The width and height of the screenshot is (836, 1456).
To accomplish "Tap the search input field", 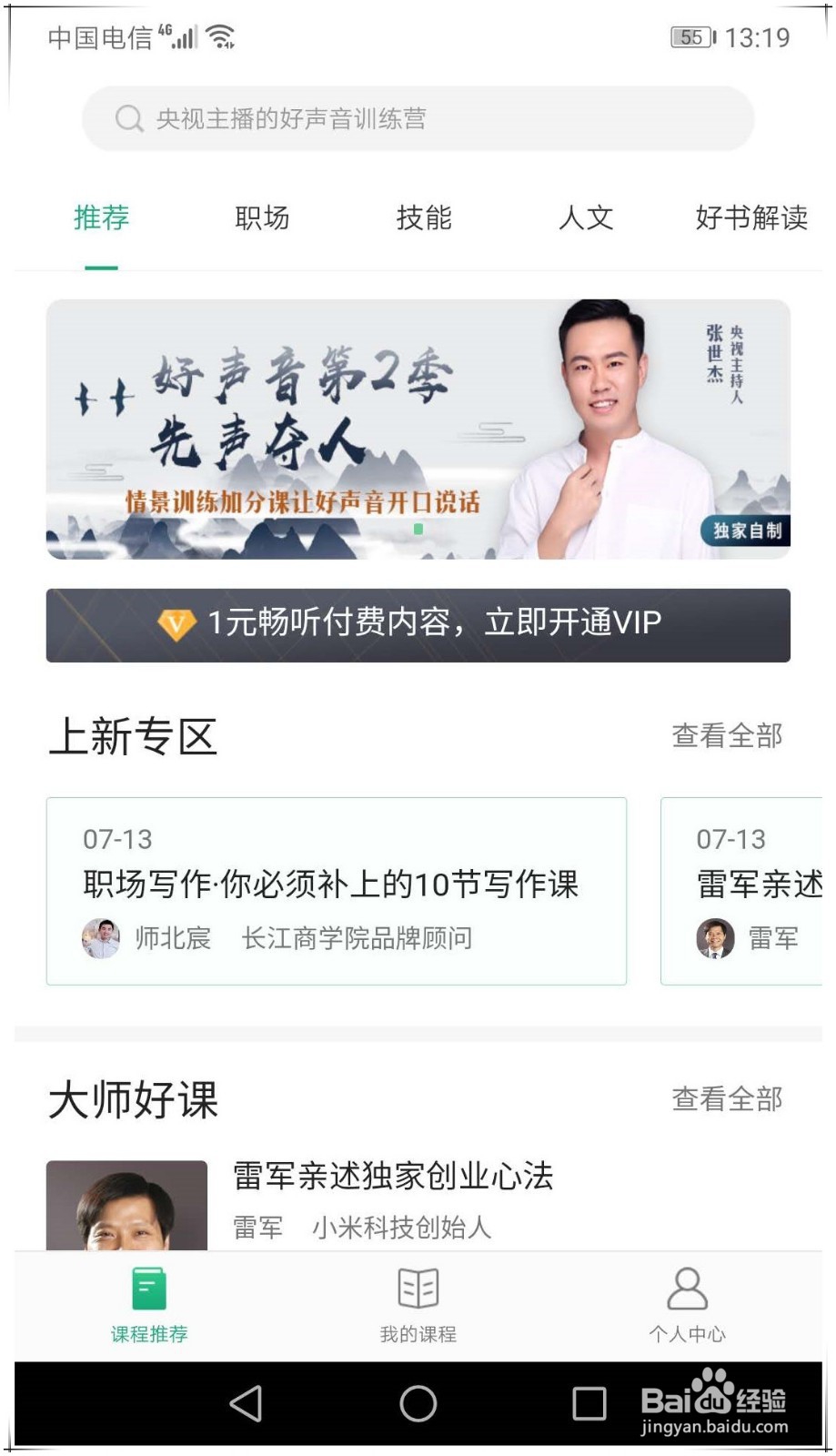I will pyautogui.click(x=418, y=119).
